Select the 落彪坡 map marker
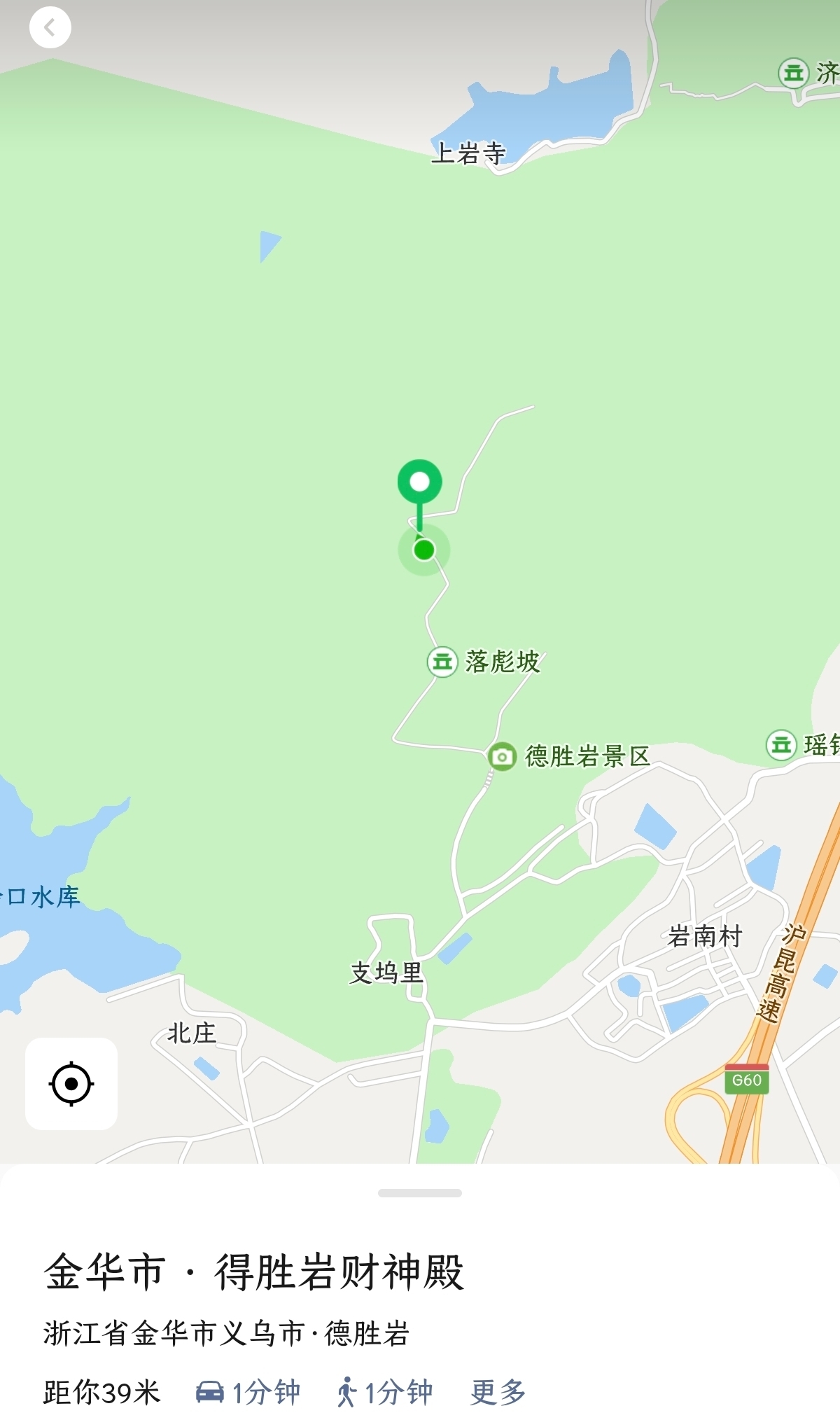The image size is (840, 1427). [442, 661]
